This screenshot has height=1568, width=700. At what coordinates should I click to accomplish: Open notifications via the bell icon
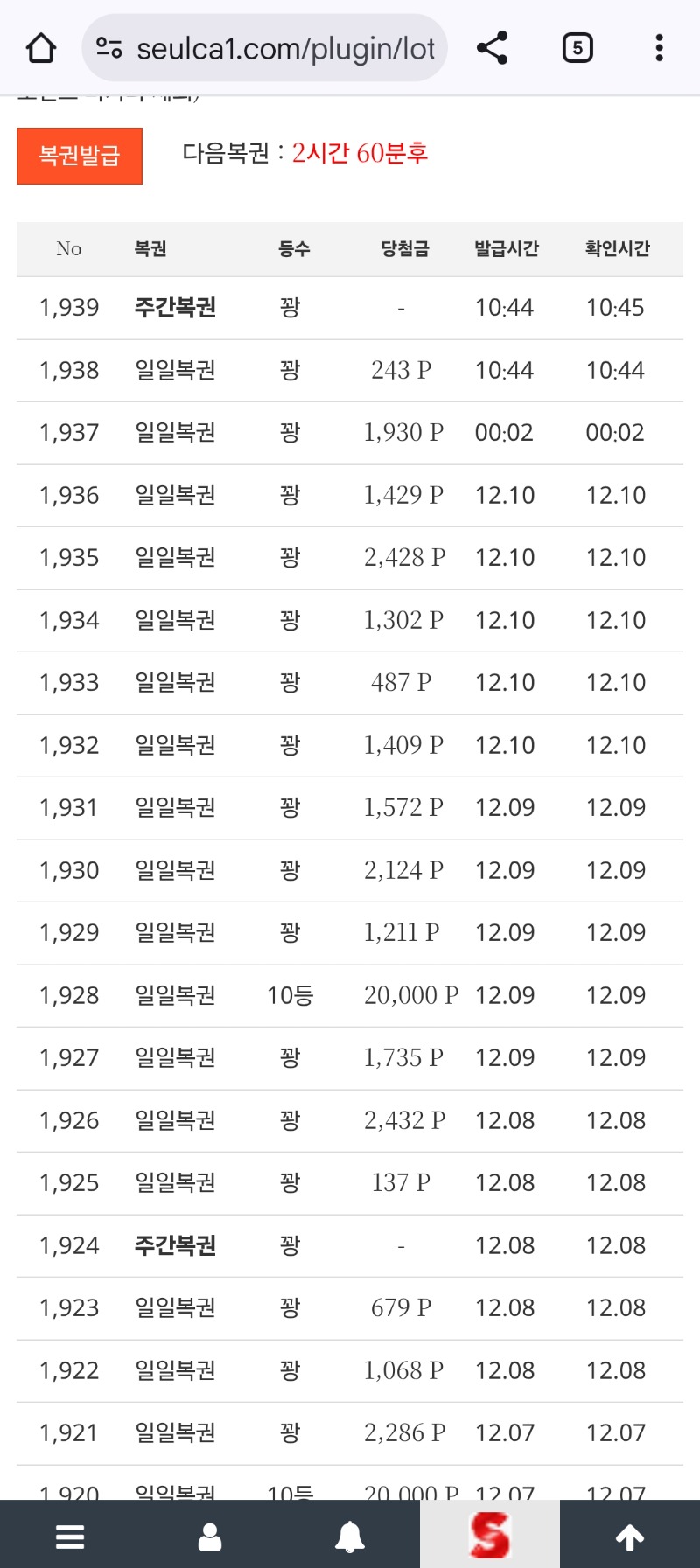pos(350,1536)
